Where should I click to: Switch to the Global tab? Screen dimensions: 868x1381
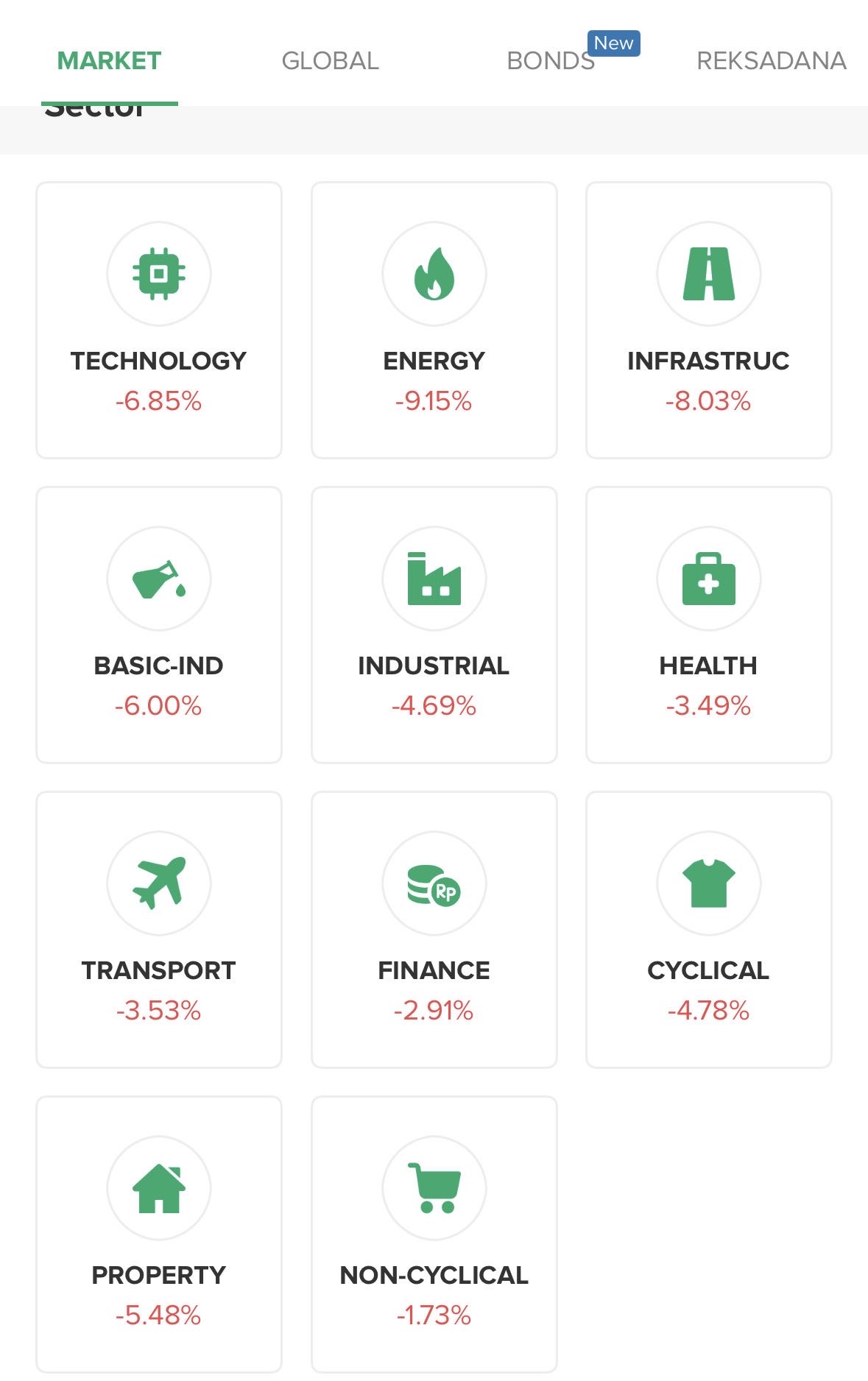coord(330,60)
